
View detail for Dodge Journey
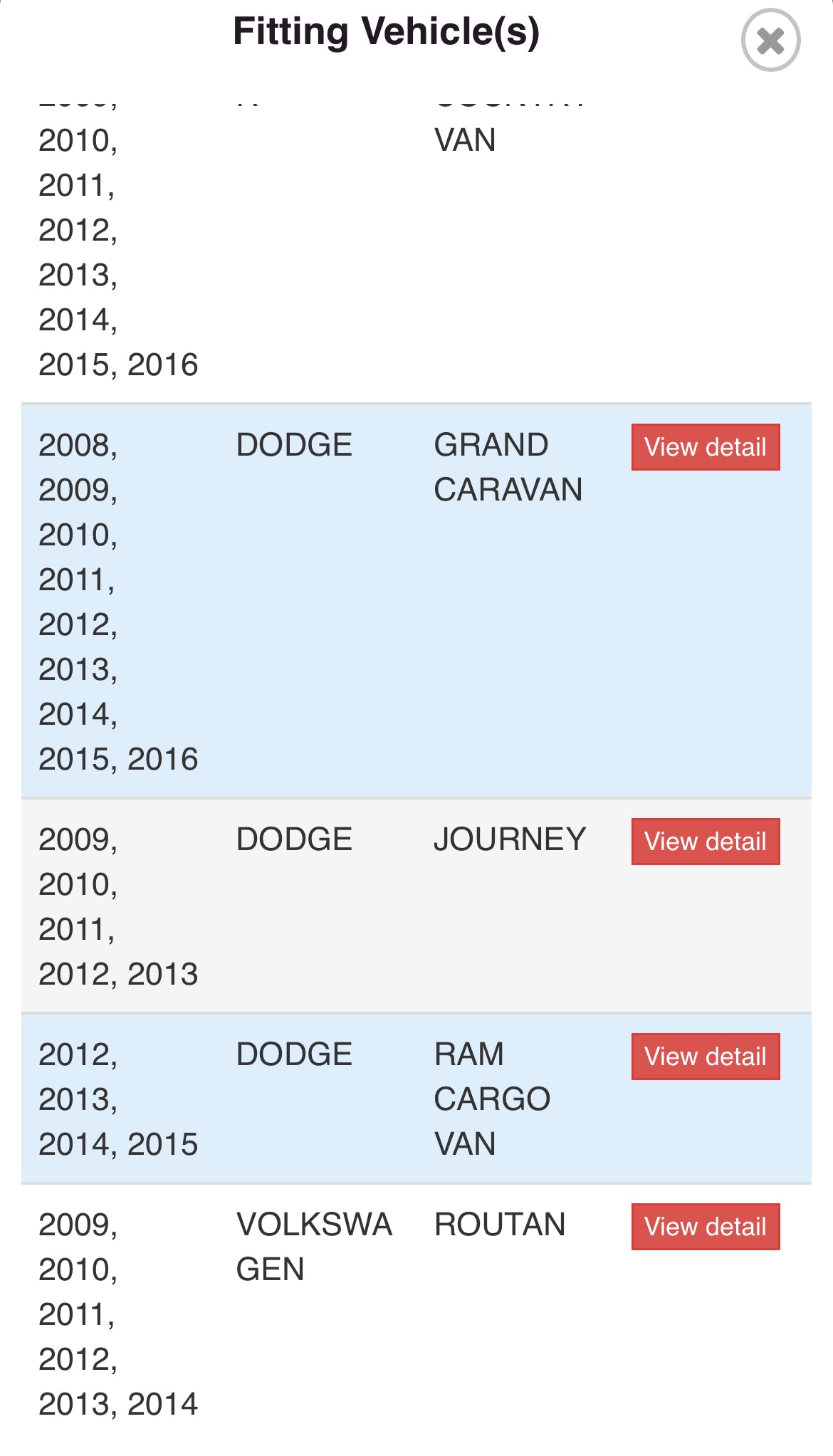tap(705, 842)
